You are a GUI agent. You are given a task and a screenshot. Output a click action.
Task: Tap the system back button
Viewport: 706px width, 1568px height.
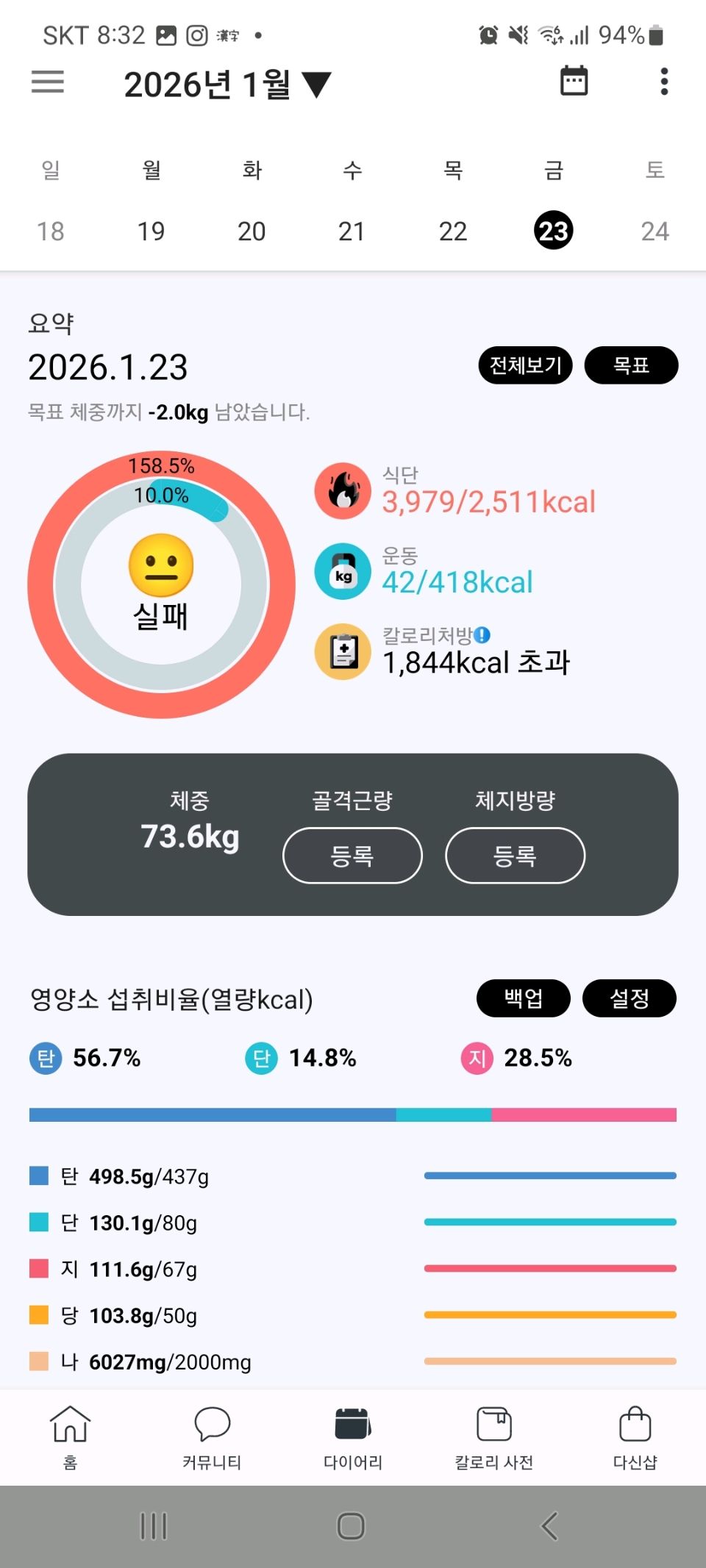coord(550,1526)
